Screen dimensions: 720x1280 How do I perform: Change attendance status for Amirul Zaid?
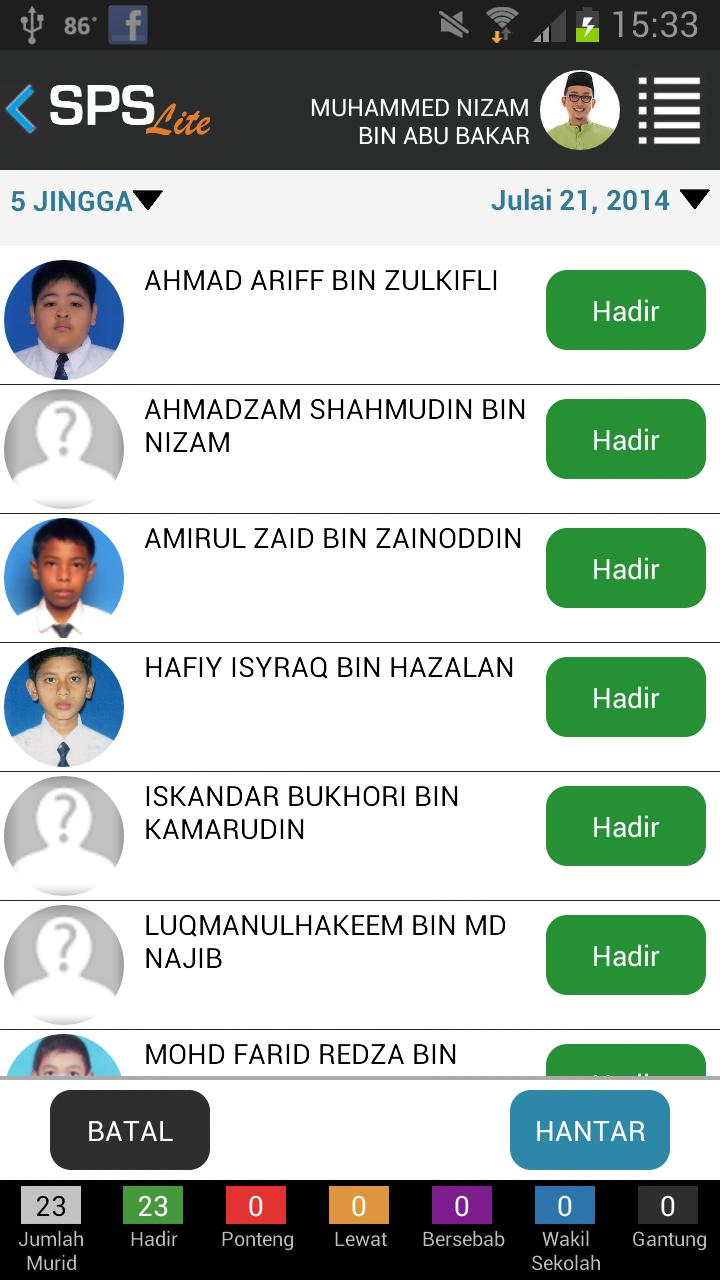pos(625,568)
